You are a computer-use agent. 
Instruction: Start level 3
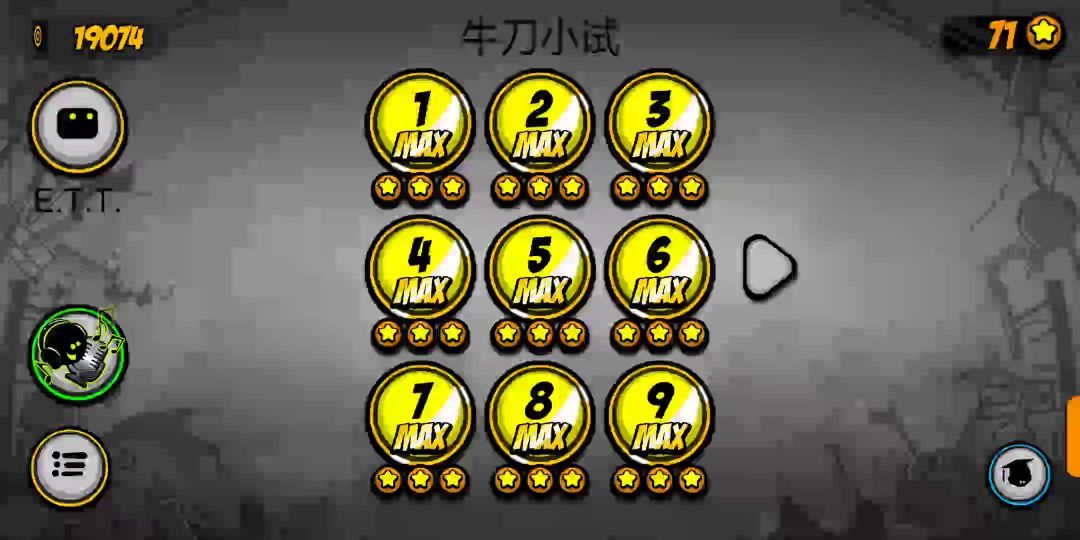tap(659, 123)
